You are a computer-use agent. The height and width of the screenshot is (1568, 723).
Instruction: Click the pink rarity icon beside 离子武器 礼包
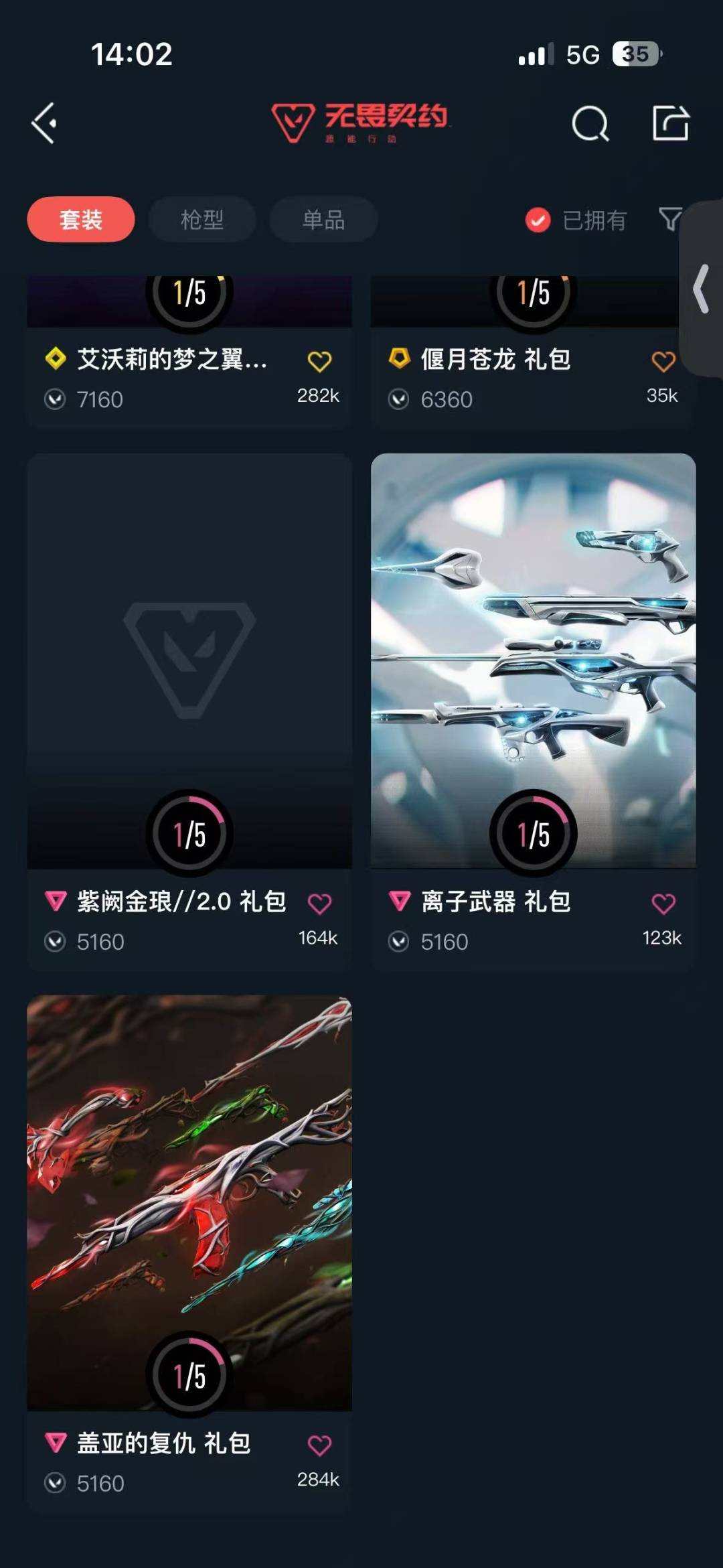(401, 902)
